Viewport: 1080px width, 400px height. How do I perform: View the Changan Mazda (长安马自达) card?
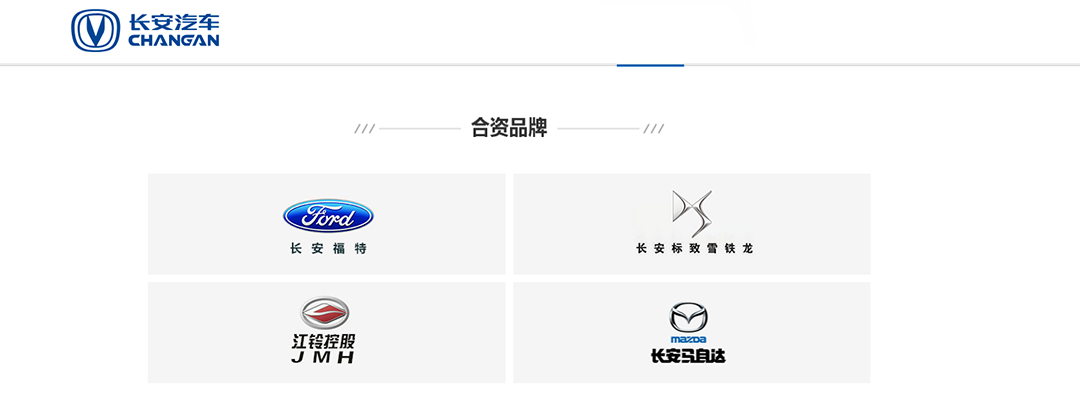(692, 332)
